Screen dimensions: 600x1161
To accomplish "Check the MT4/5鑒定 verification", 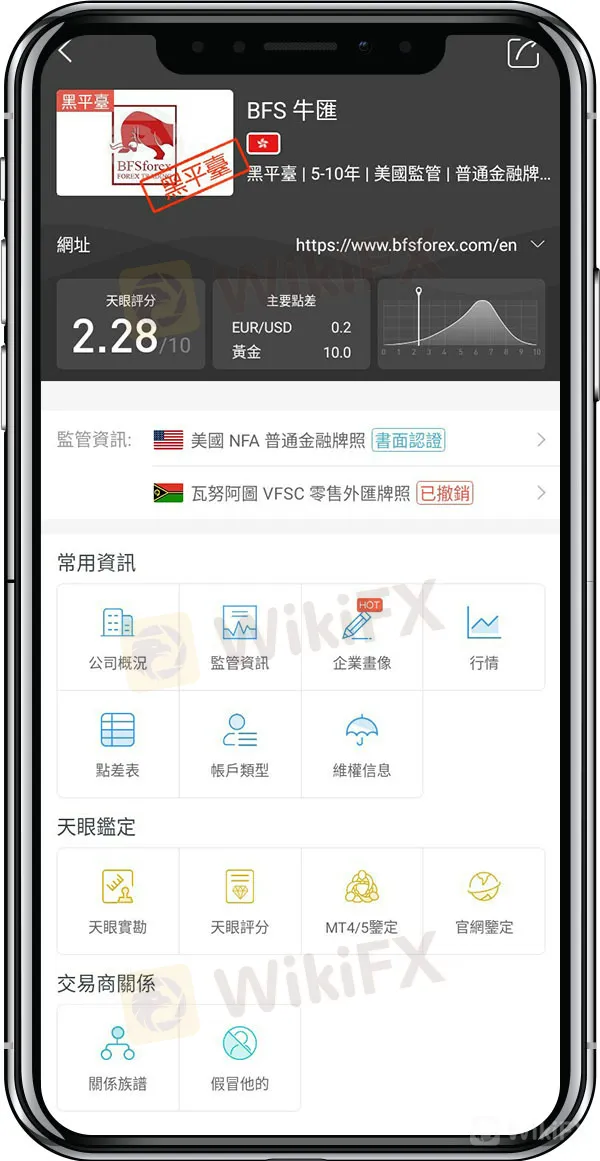I will [x=361, y=901].
